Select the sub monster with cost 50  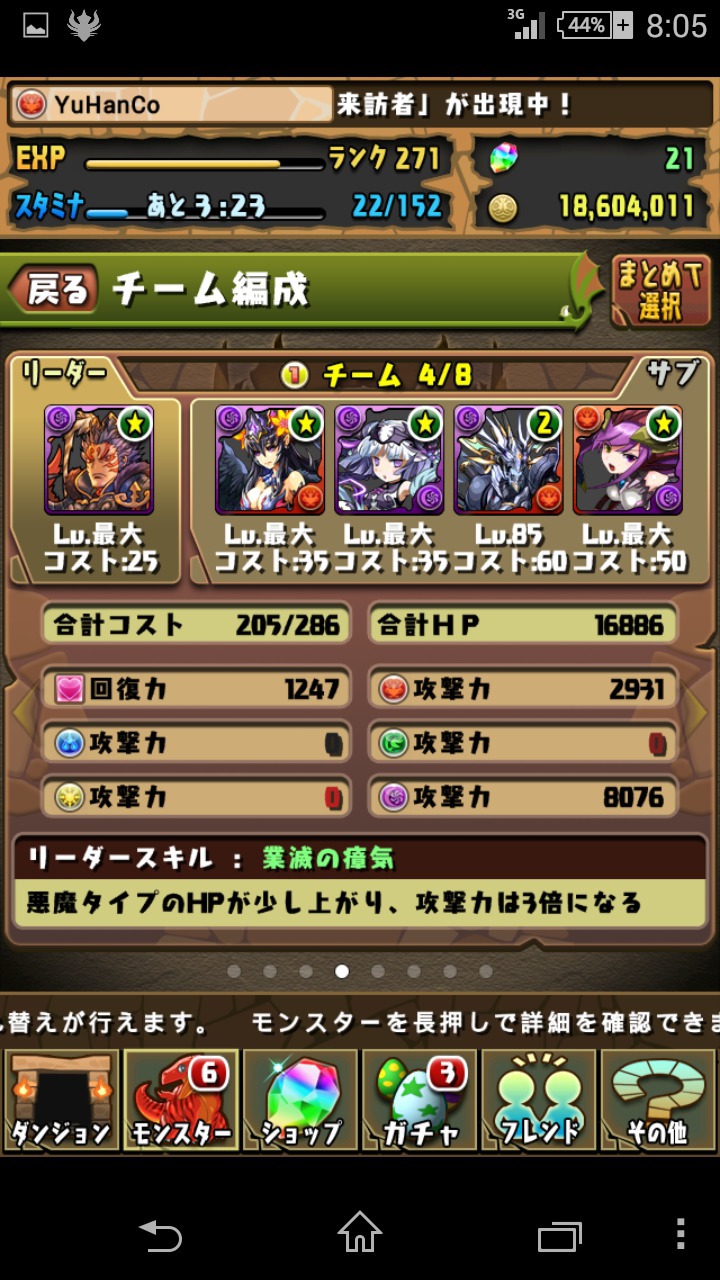point(627,460)
